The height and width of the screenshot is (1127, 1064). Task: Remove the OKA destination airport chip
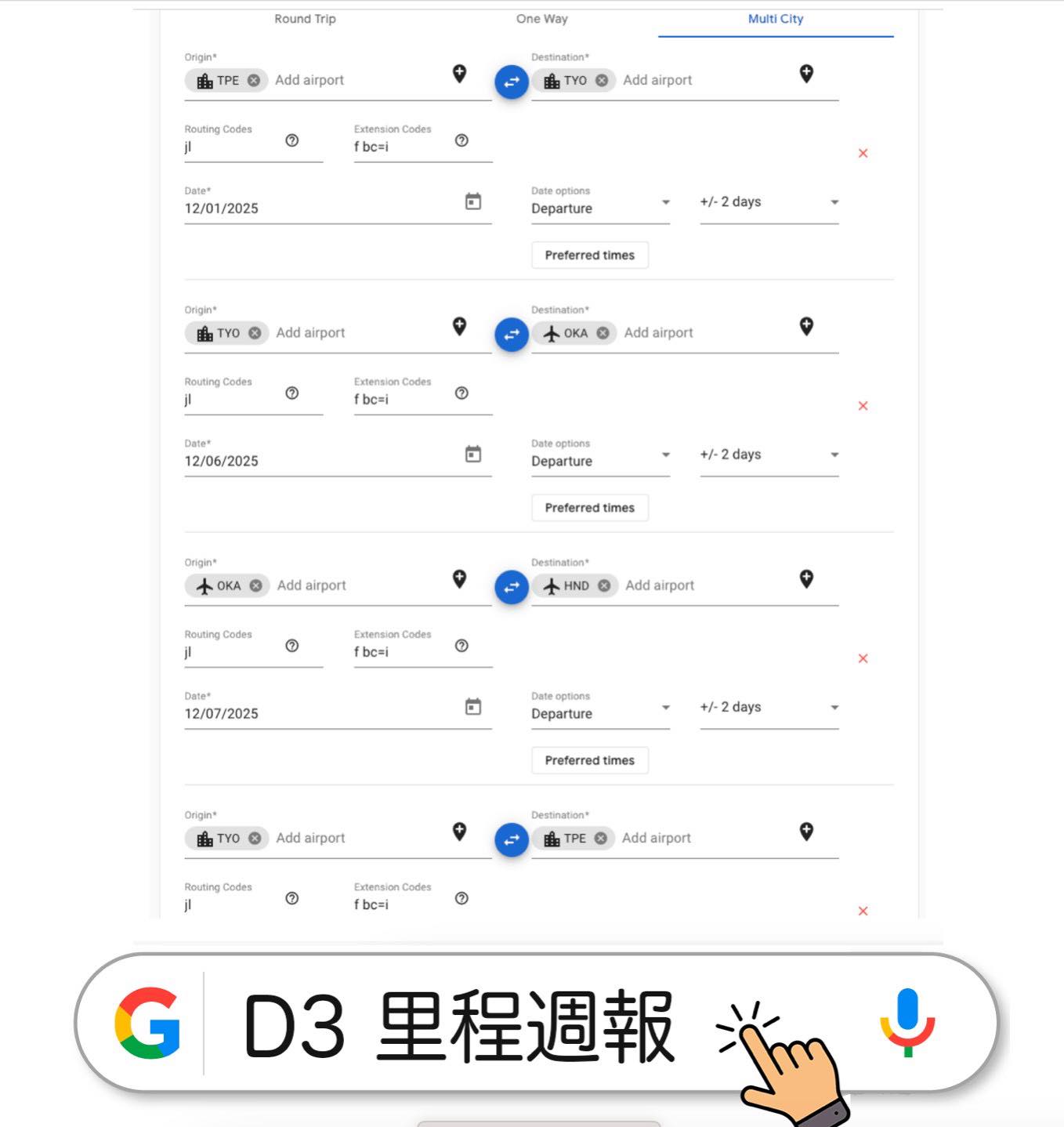click(603, 333)
